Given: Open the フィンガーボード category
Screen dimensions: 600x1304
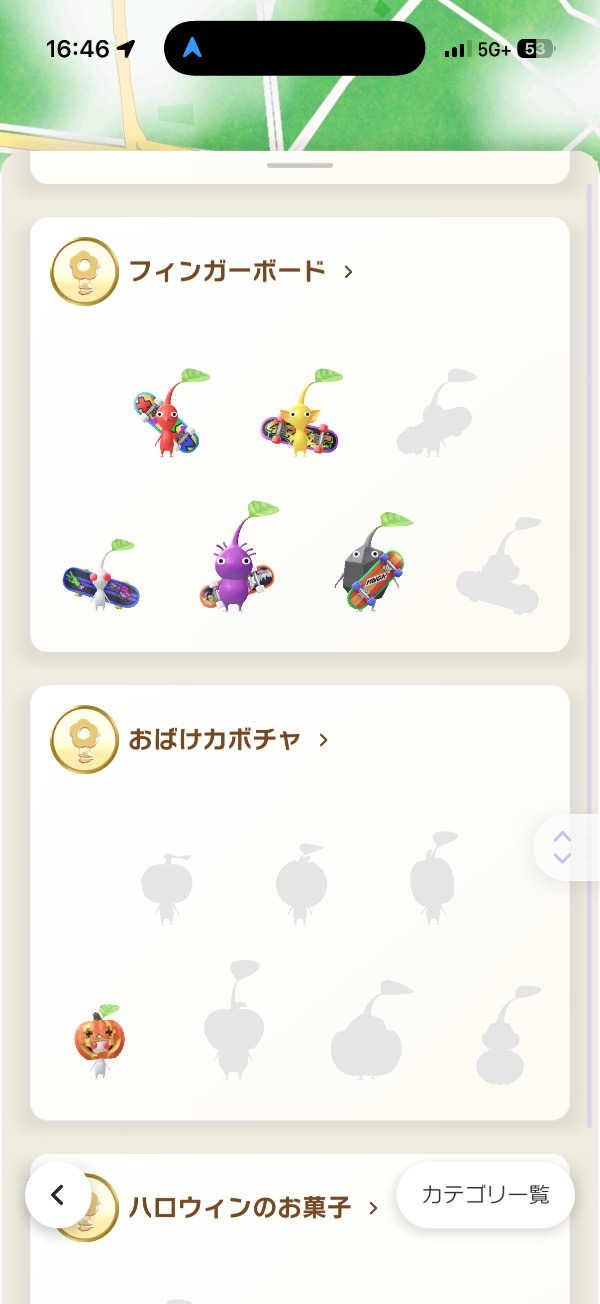Looking at the screenshot, I should pyautogui.click(x=240, y=271).
